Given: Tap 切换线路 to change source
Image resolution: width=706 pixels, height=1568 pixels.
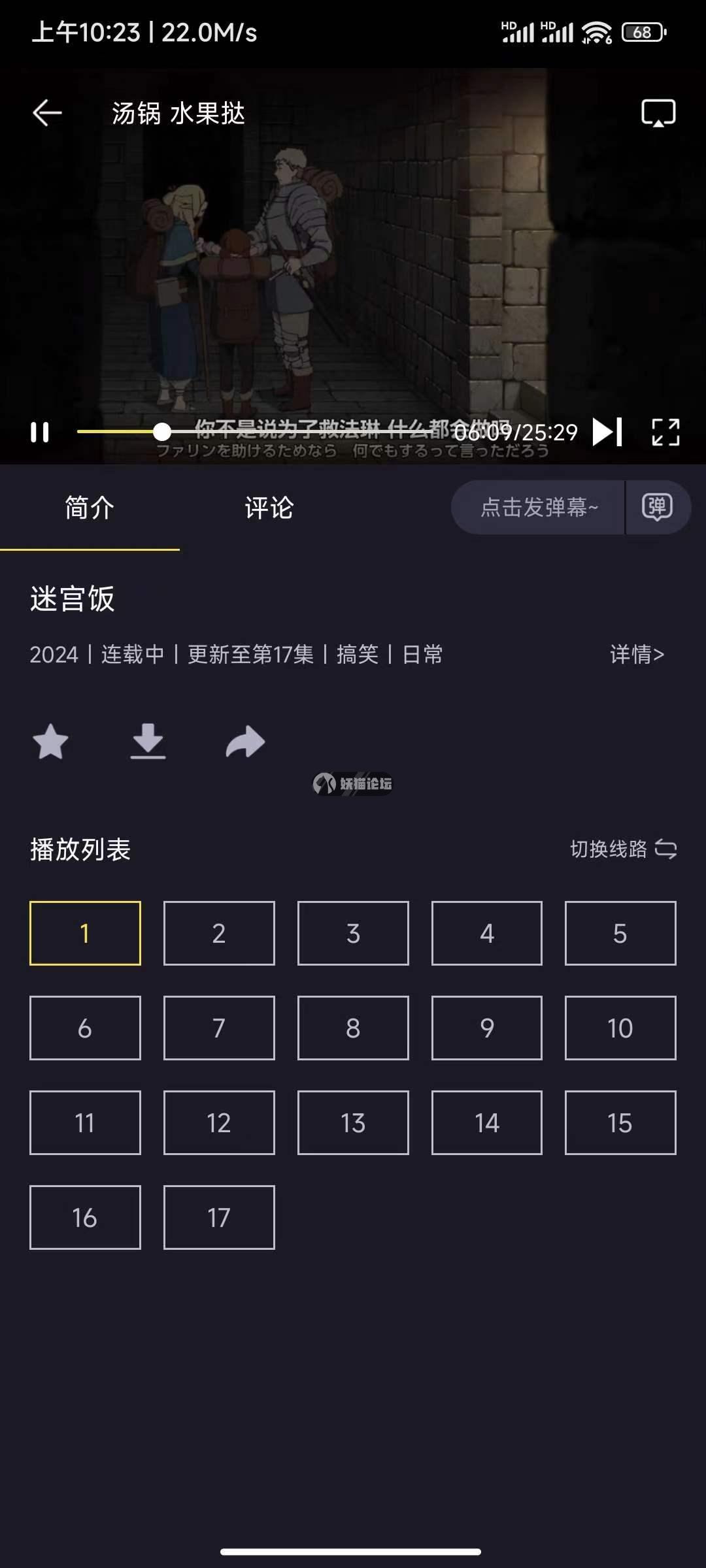Looking at the screenshot, I should pos(622,849).
